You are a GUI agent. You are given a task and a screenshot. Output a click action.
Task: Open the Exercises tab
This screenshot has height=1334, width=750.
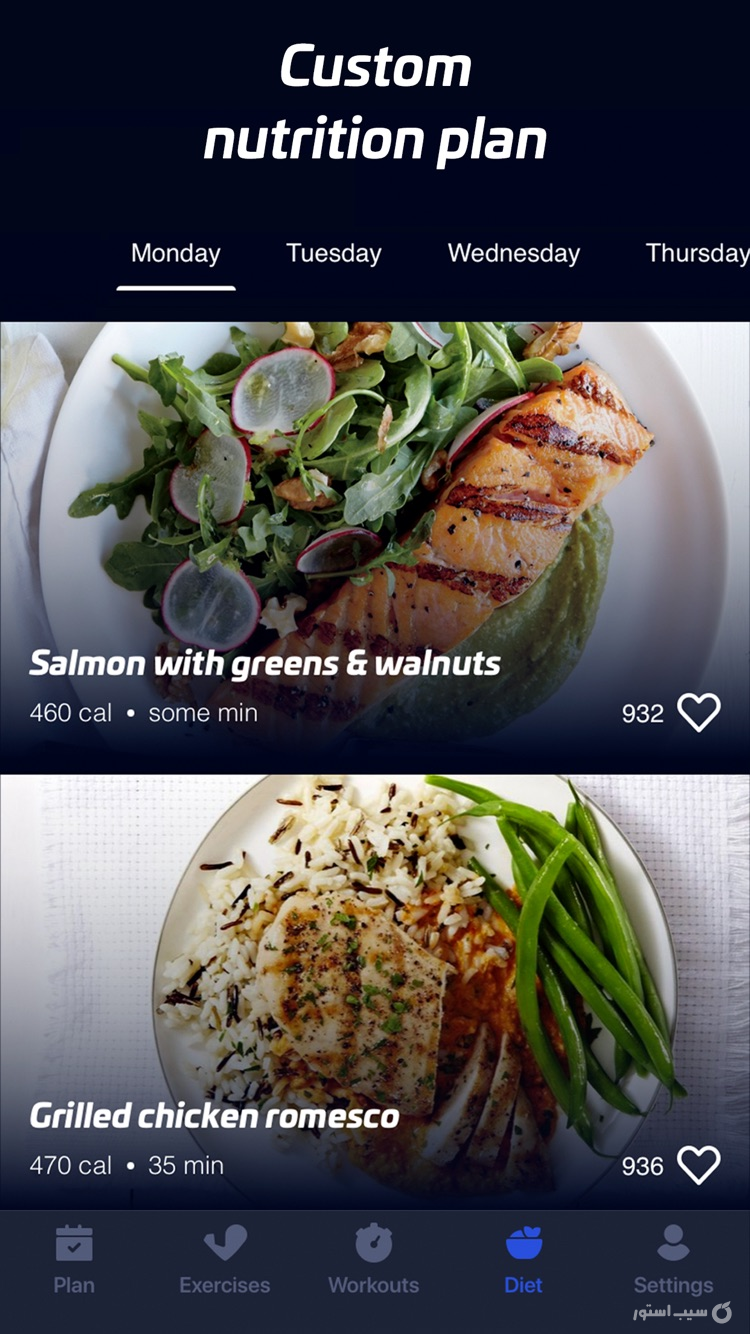point(224,1260)
